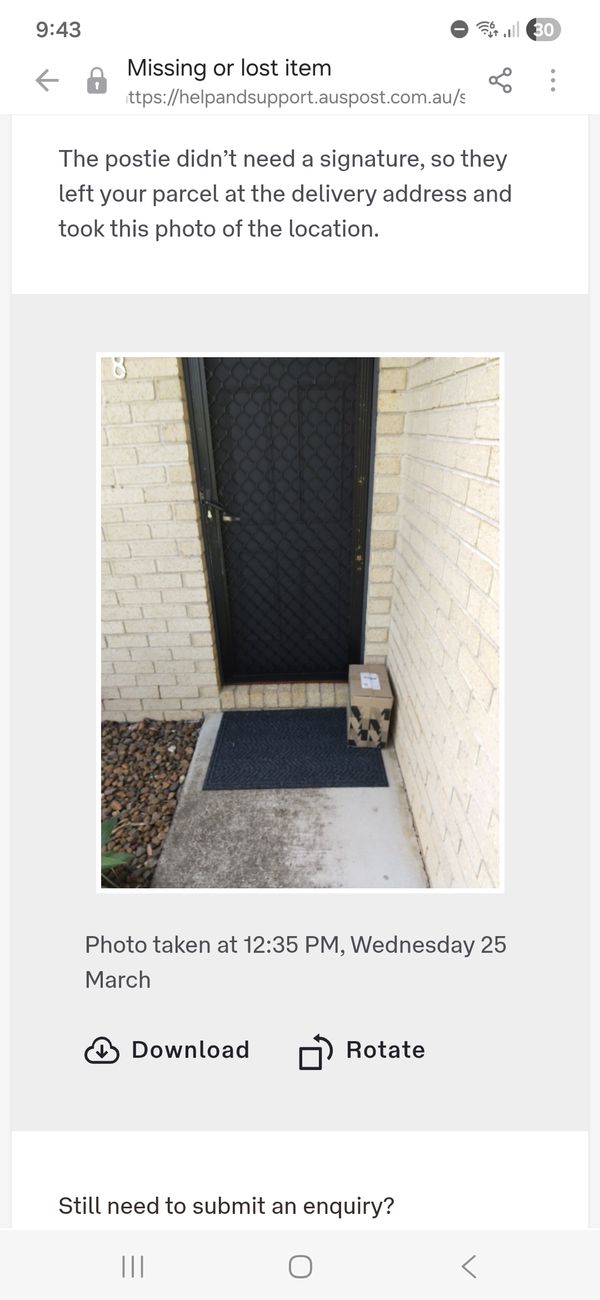
Task: Share this page
Action: [500, 81]
